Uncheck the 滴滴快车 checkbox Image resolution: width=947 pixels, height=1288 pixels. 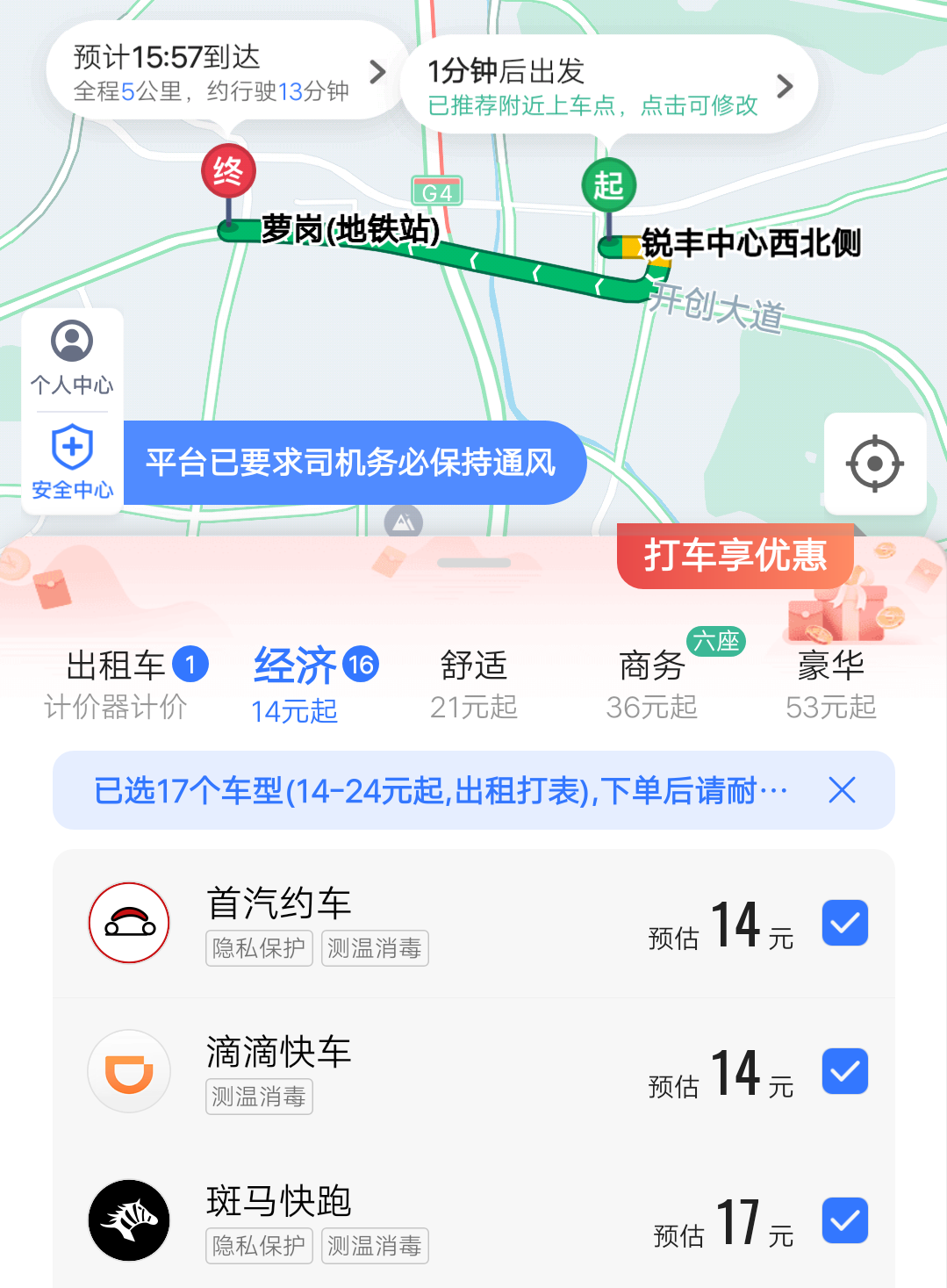(844, 1071)
